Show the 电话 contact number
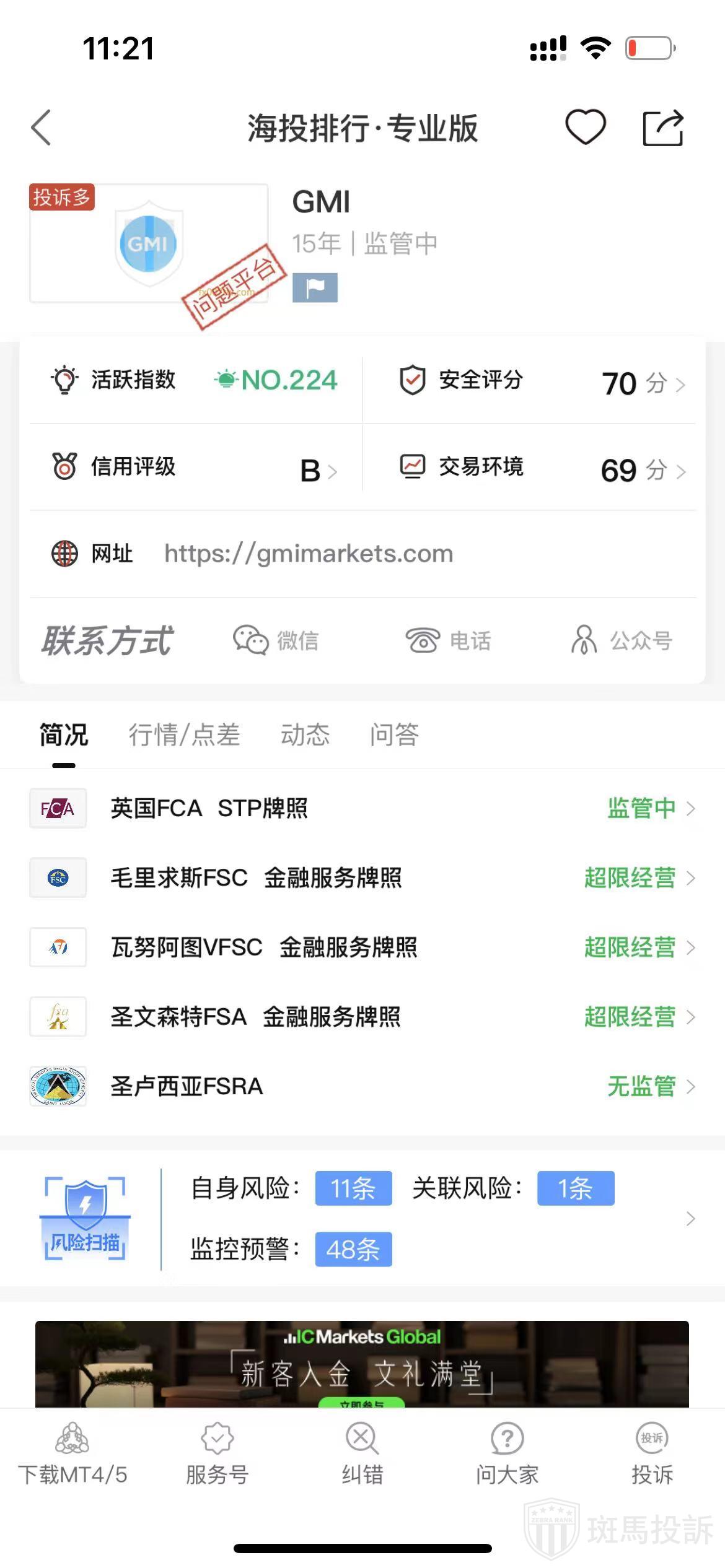 [x=448, y=640]
